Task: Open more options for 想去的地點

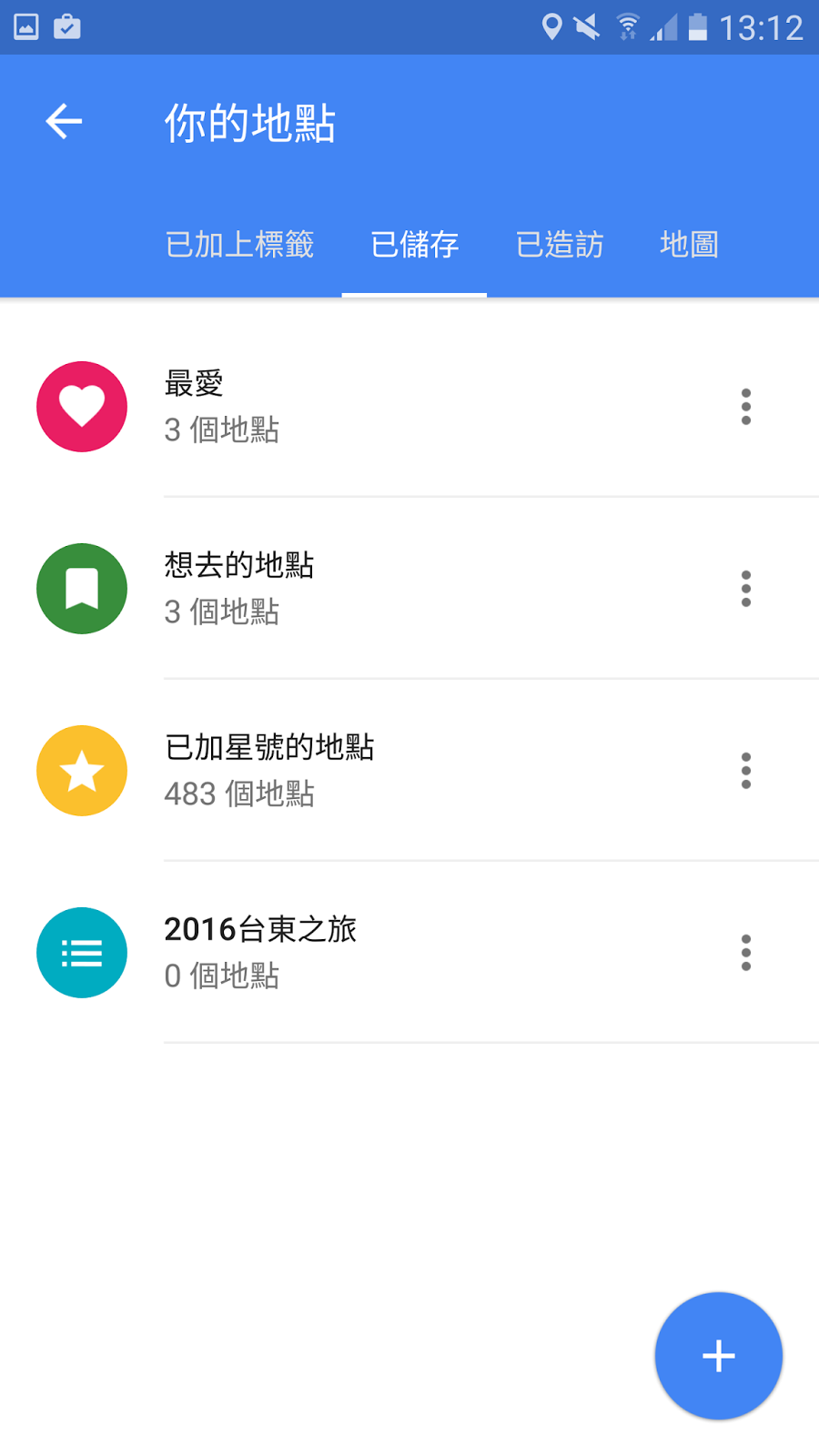Action: tap(746, 589)
